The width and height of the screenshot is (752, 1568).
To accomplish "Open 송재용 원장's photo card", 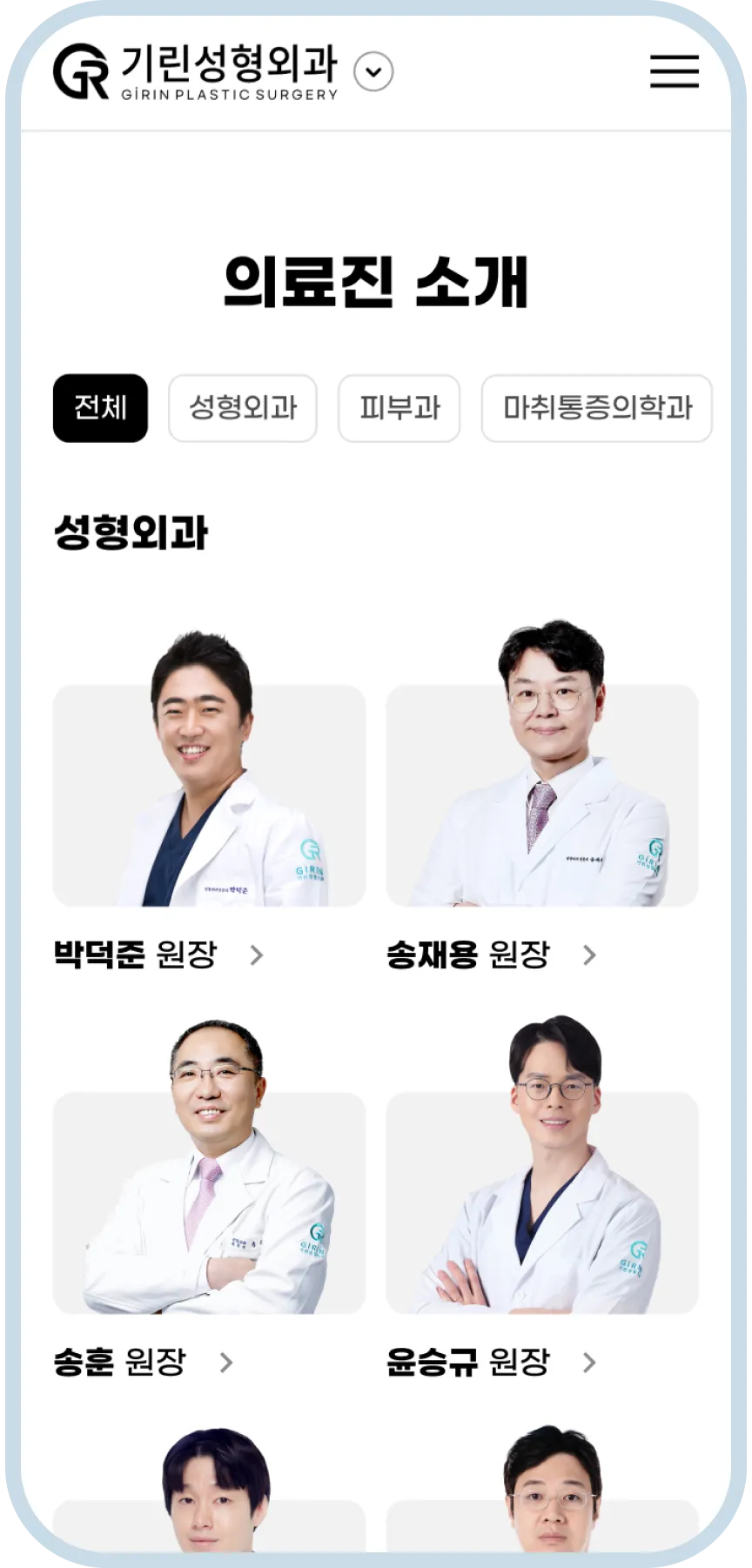I will tap(542, 783).
